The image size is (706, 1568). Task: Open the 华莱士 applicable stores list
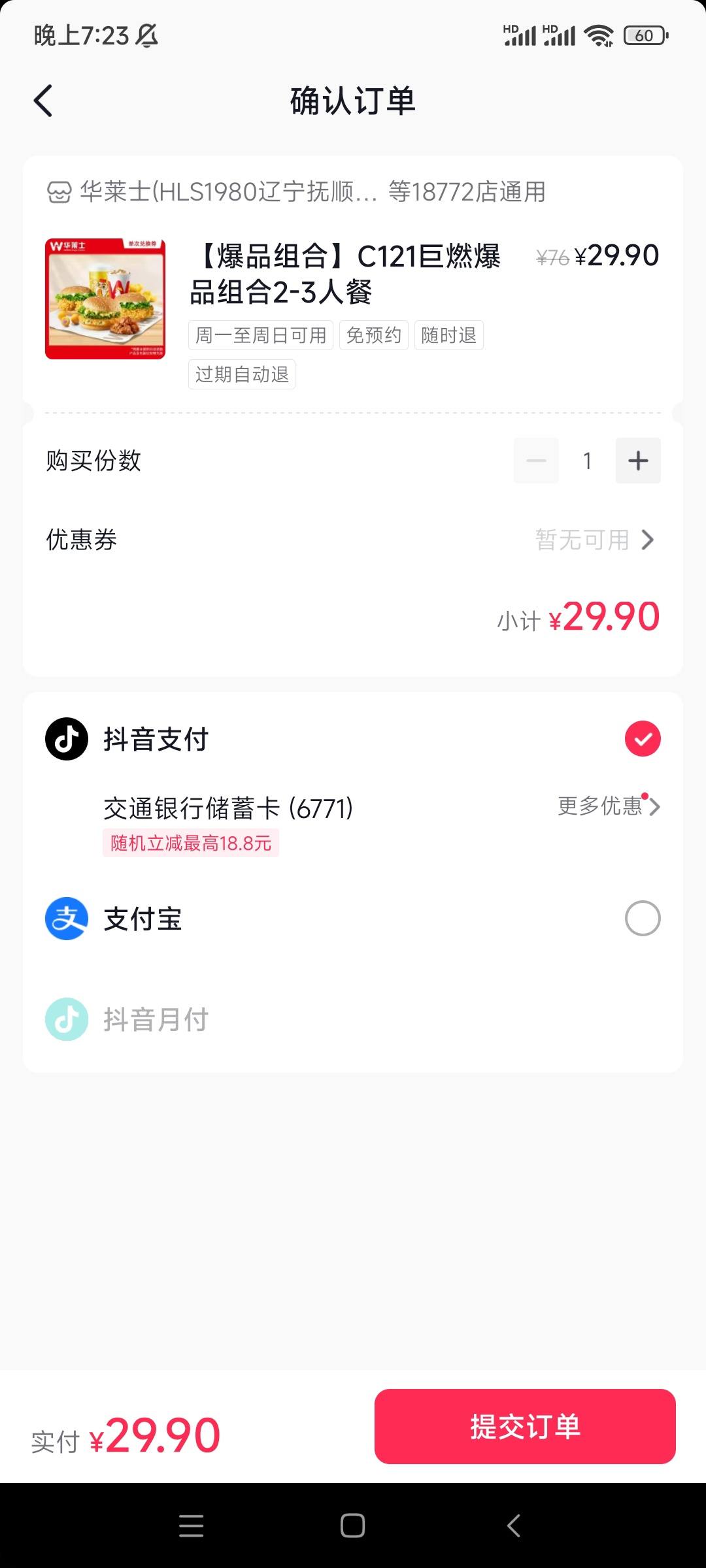point(297,192)
